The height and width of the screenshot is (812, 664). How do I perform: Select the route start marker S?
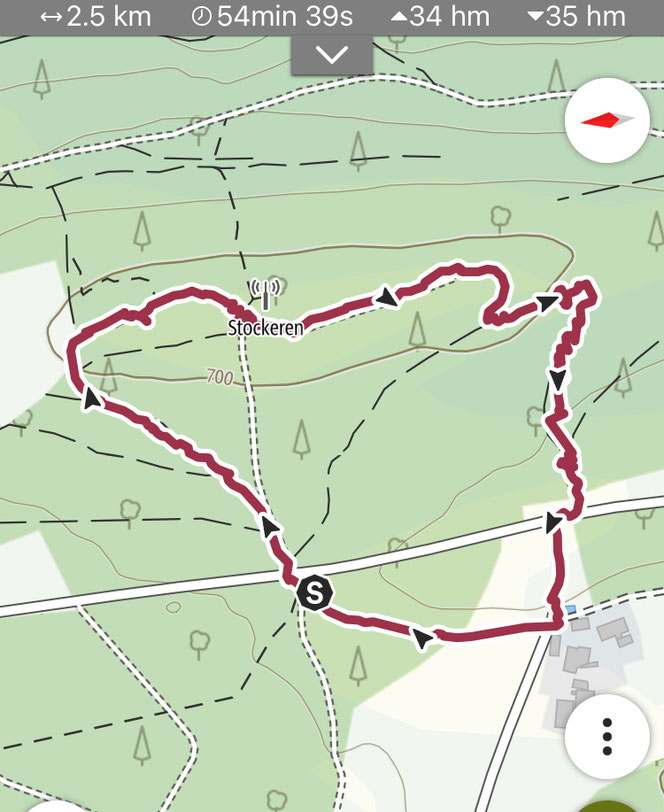pyautogui.click(x=314, y=593)
